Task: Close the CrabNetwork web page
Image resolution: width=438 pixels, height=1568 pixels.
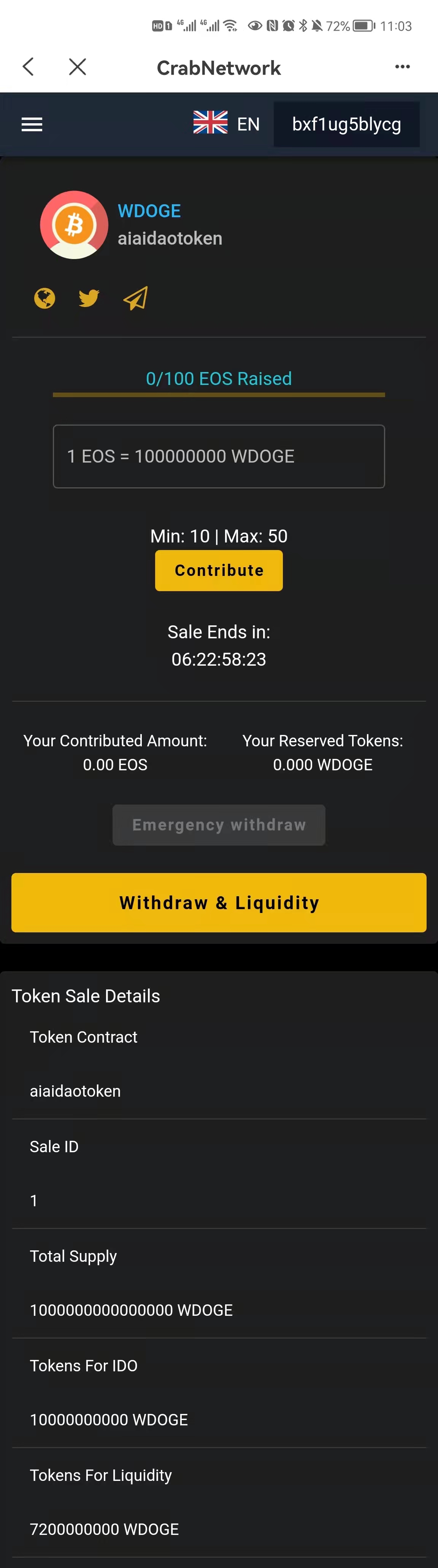Action: pyautogui.click(x=77, y=66)
